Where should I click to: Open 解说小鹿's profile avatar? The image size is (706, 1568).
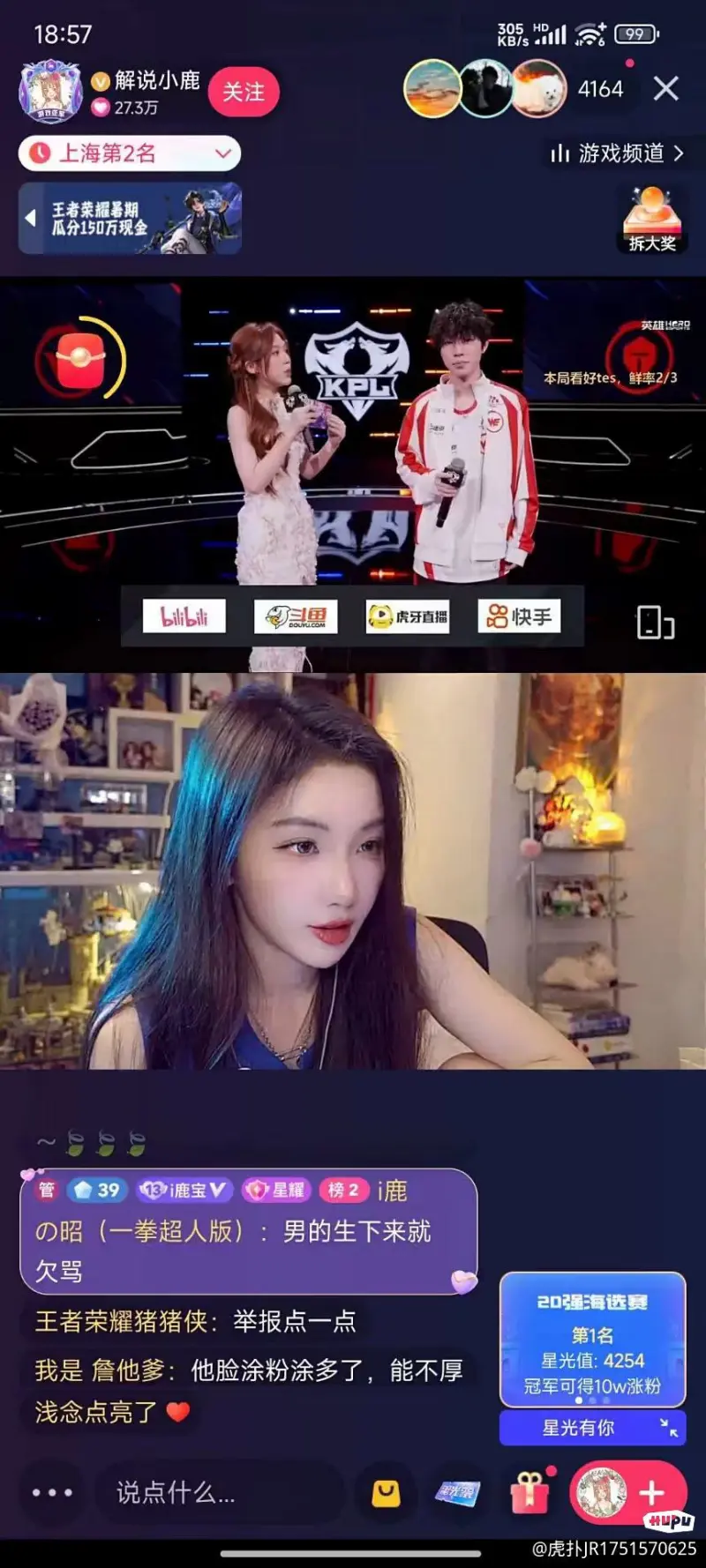(51, 92)
